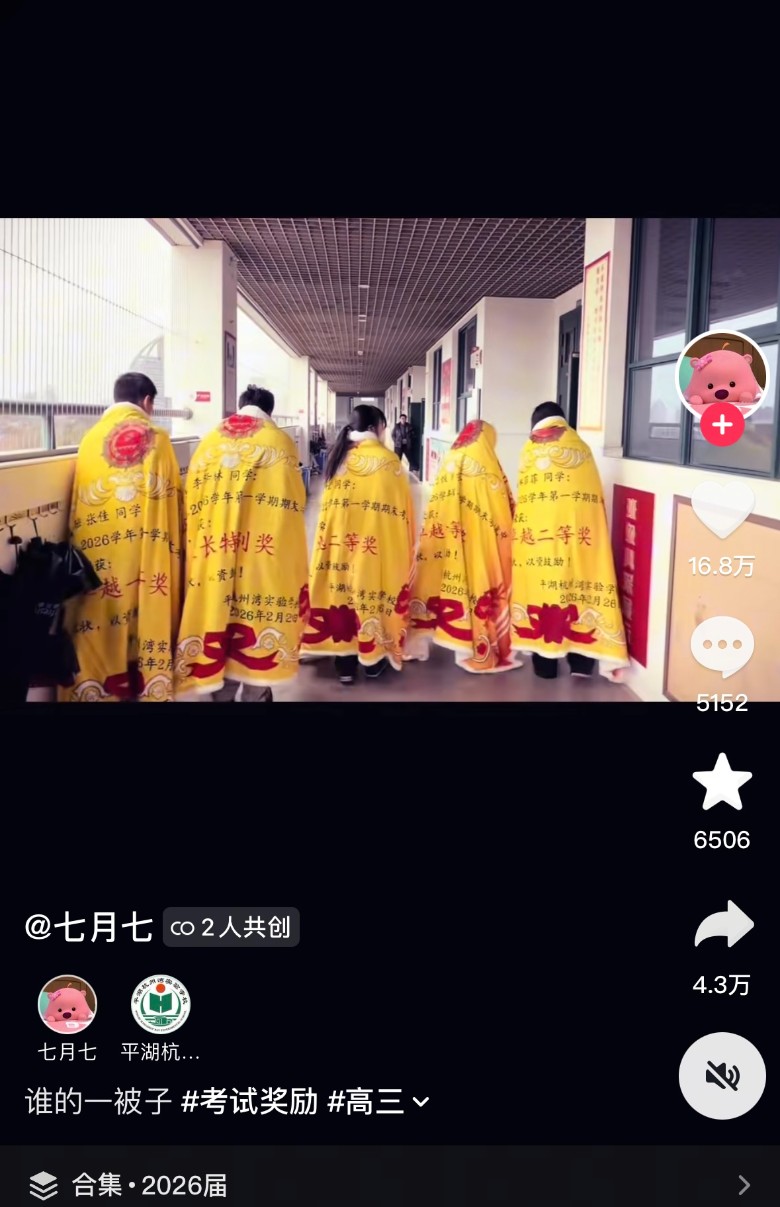Open the #考试奖励 hashtag
The image size is (780, 1207).
click(x=249, y=1102)
